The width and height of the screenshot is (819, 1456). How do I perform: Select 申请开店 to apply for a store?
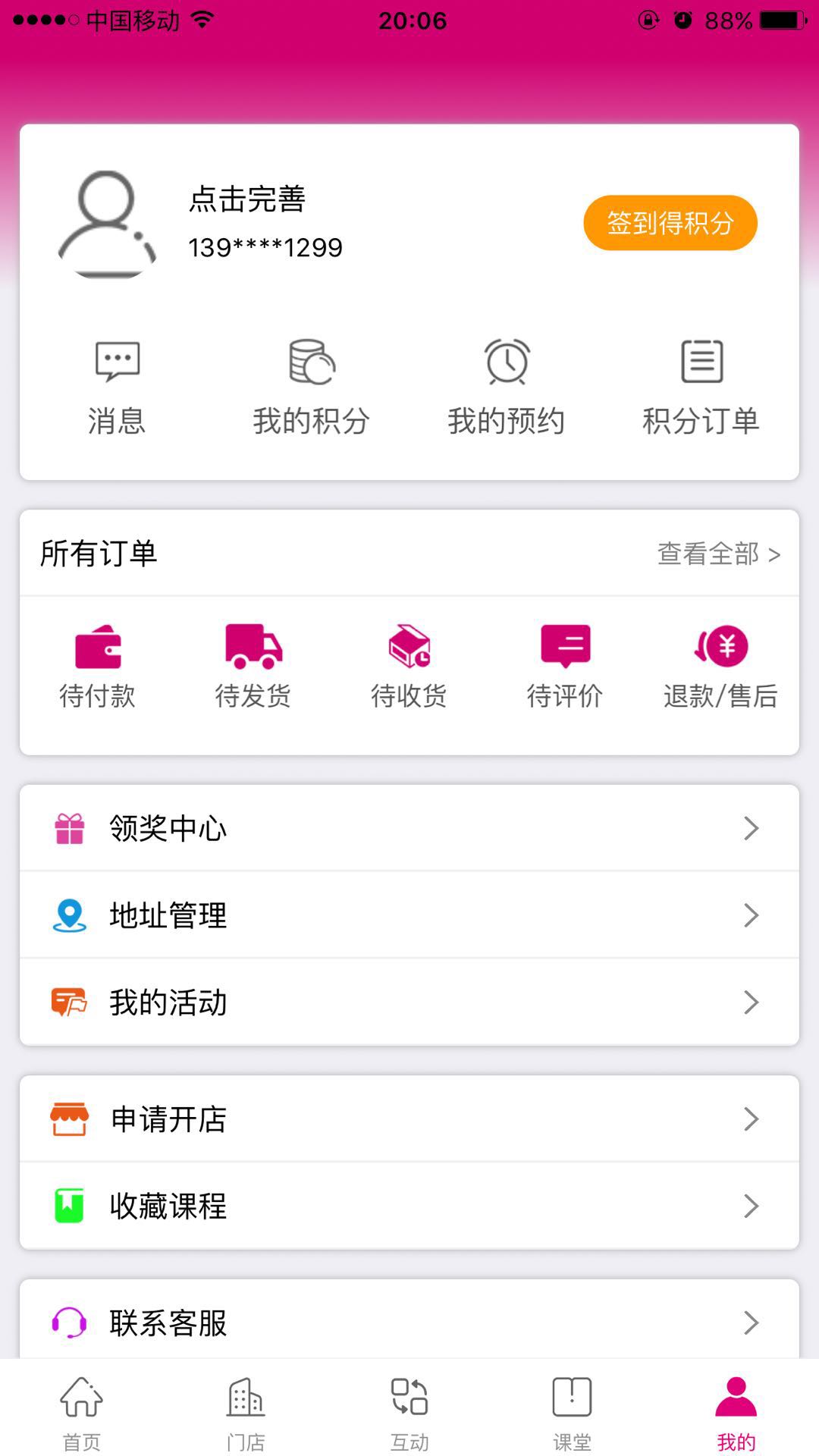(x=409, y=1119)
